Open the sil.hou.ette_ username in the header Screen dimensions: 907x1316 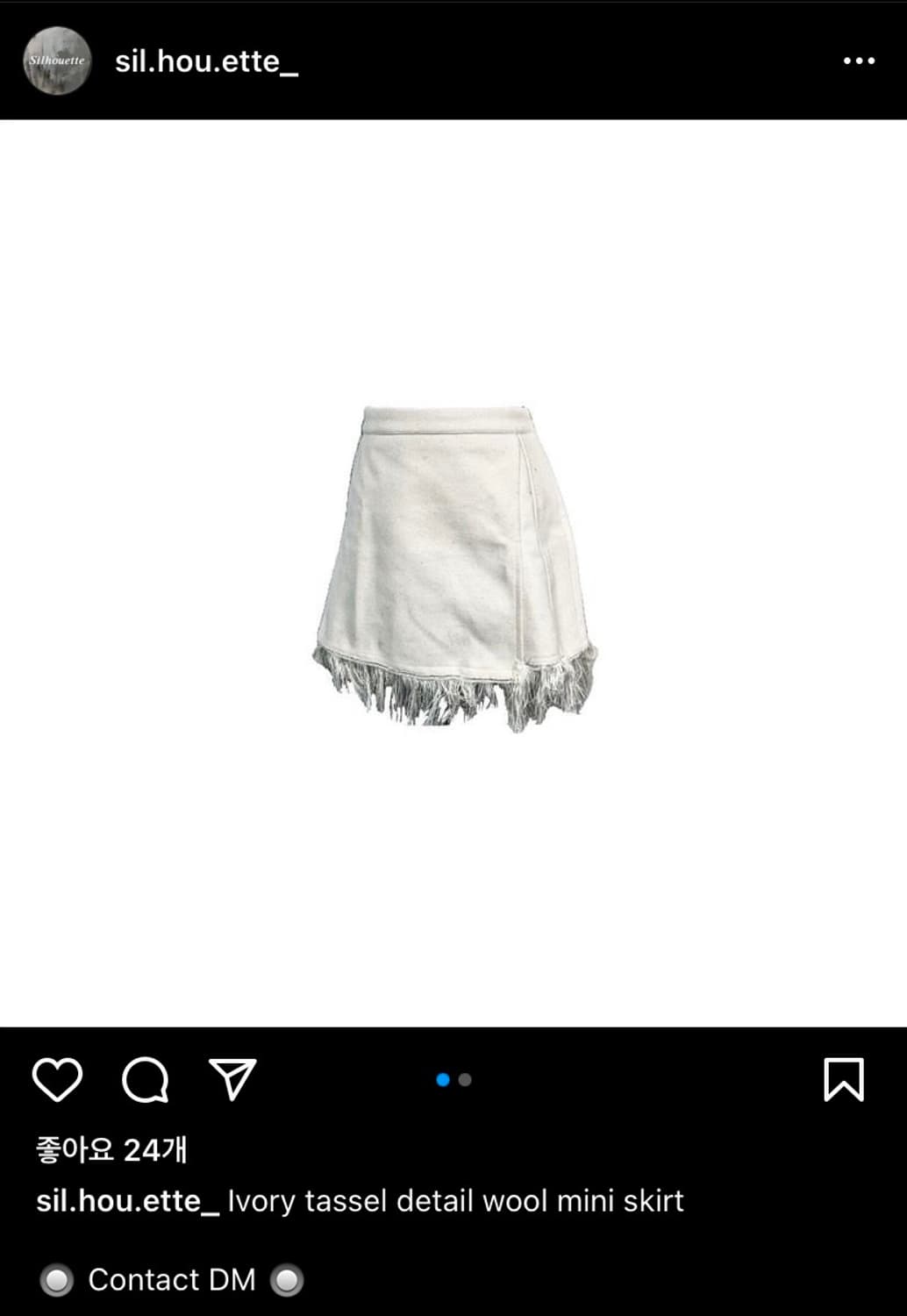(206, 61)
